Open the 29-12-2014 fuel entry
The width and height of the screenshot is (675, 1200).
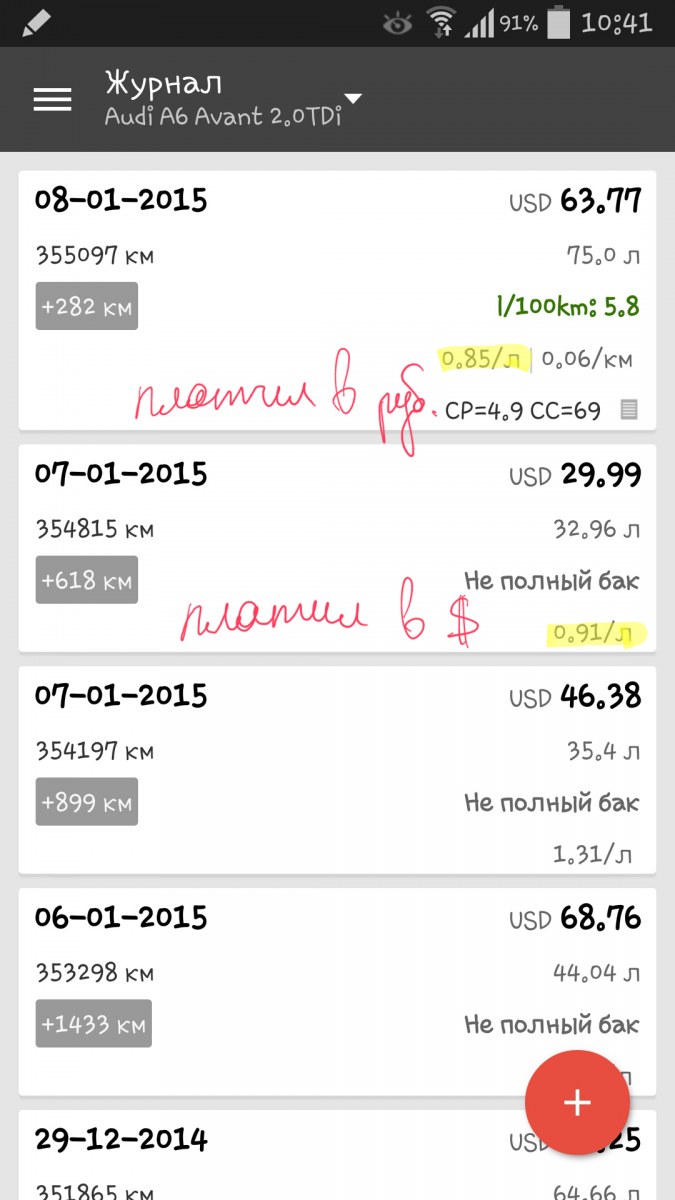337,1155
